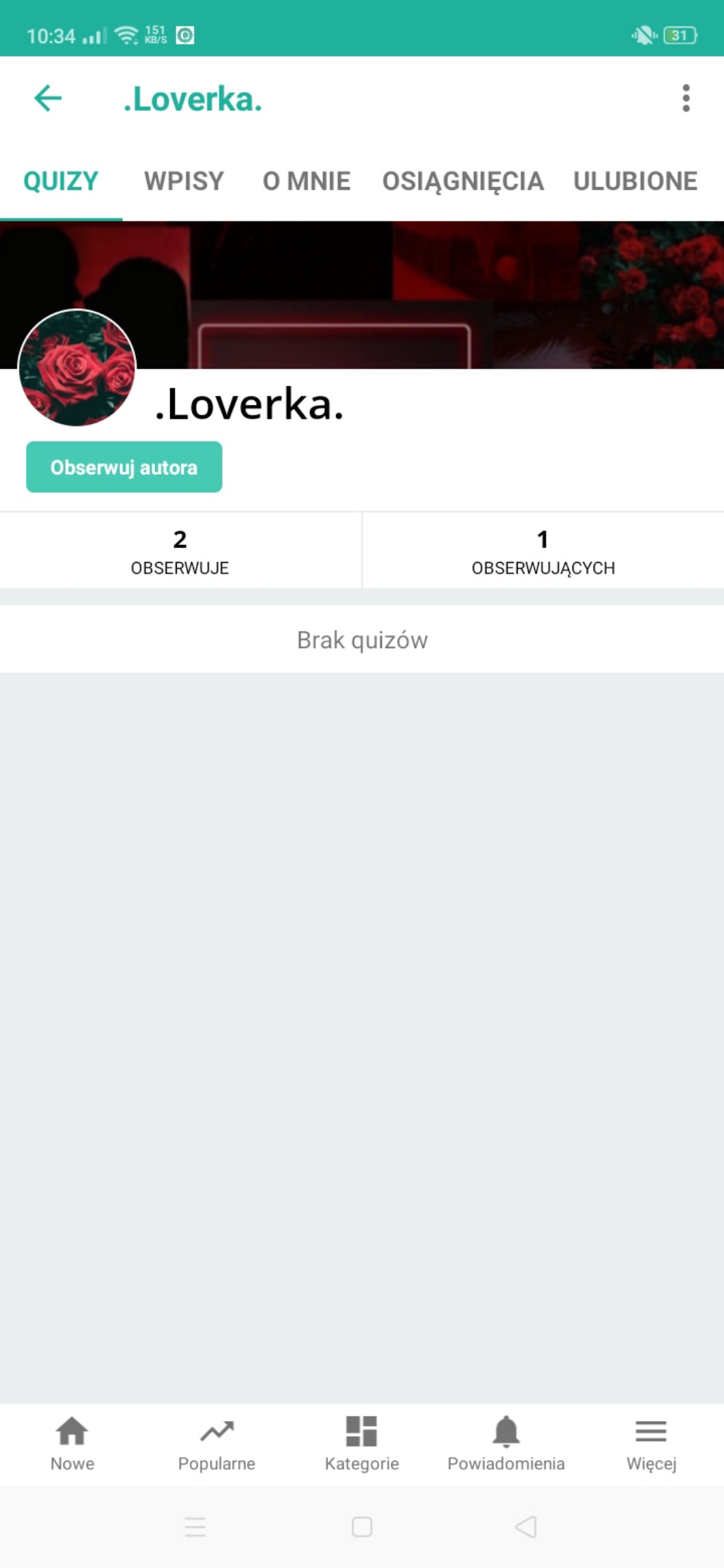Tap Obserwuj autora to follow
Image resolution: width=724 pixels, height=1568 pixels.
coord(124,467)
